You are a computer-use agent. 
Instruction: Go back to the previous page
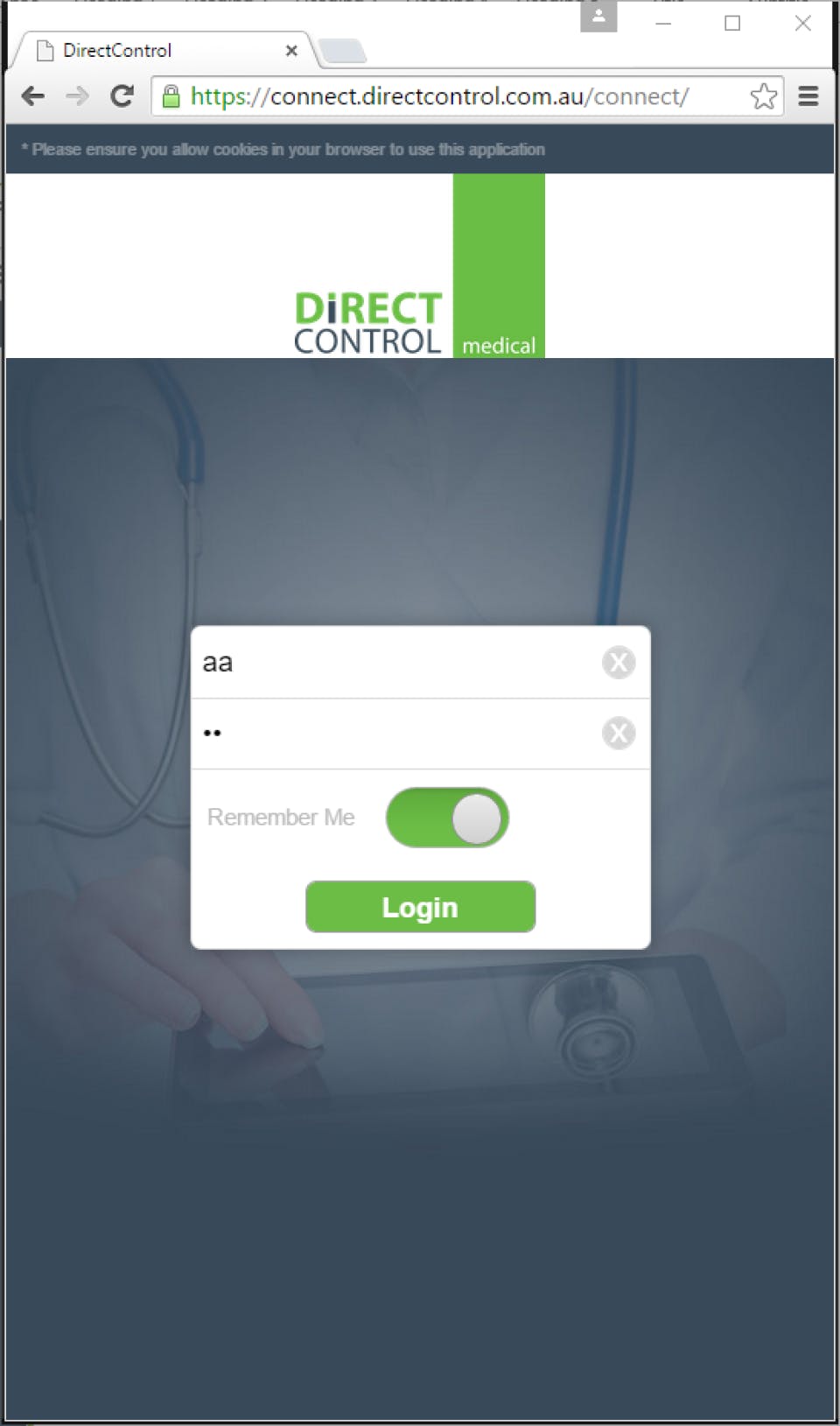point(32,95)
